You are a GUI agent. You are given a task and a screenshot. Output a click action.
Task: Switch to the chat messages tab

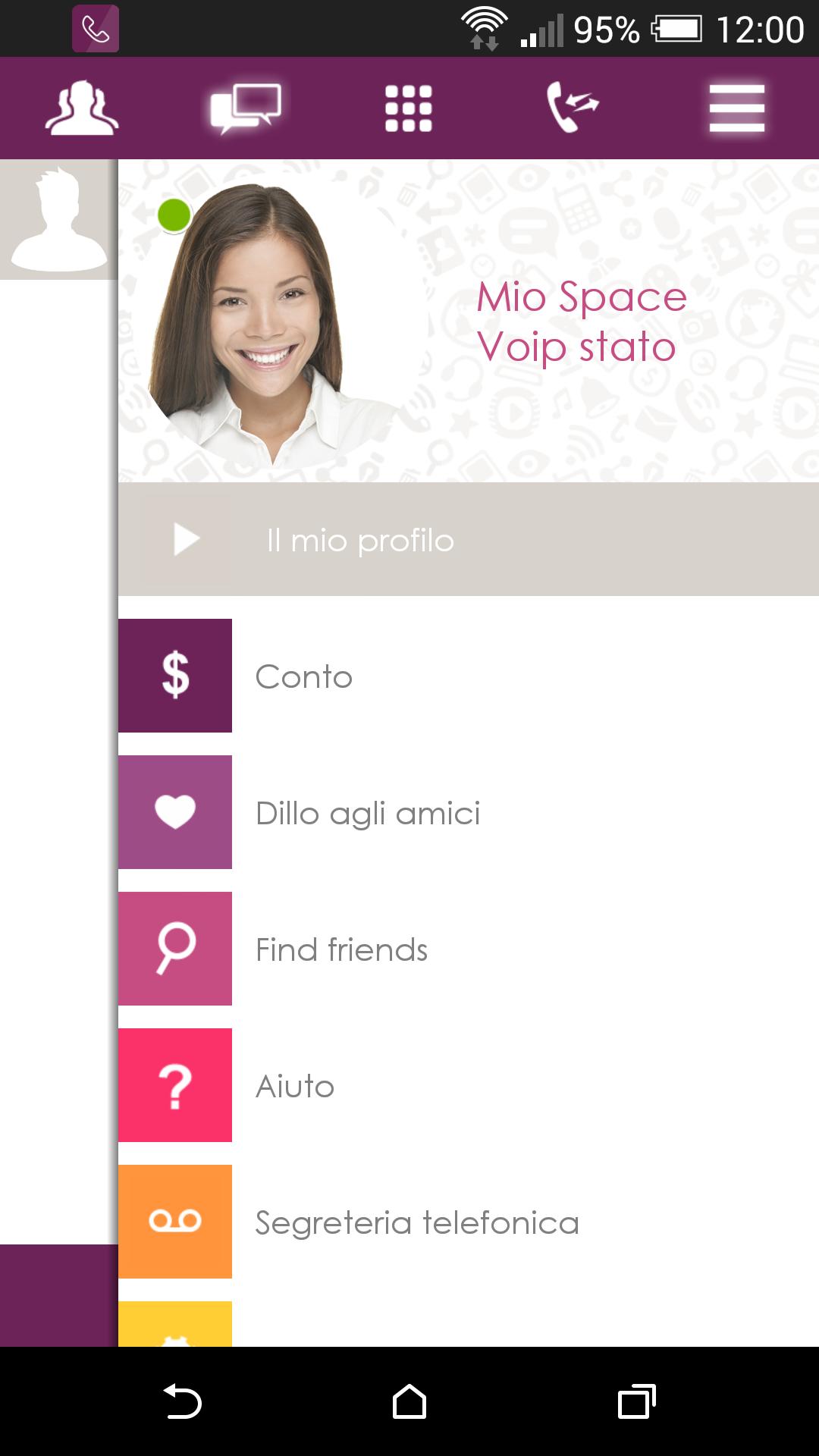(x=246, y=108)
